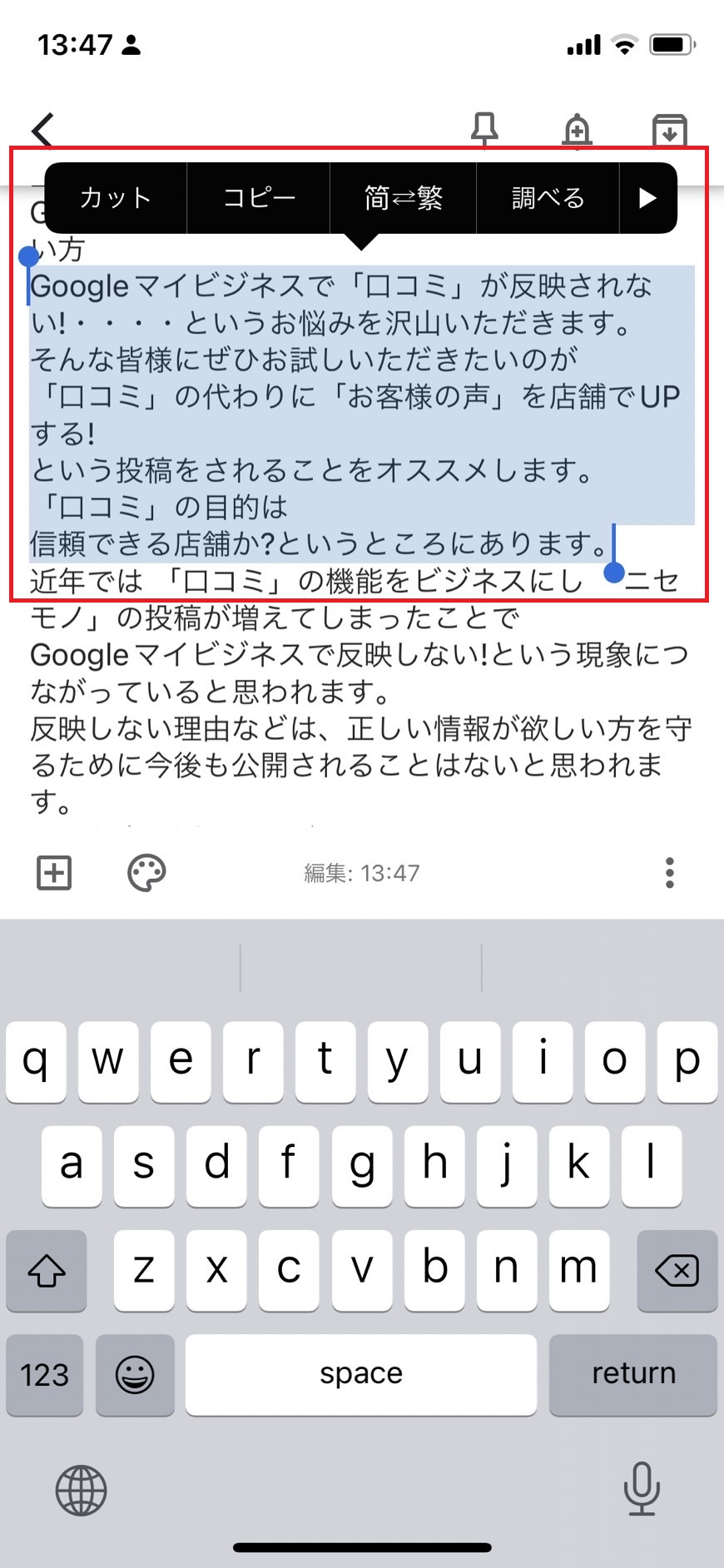Change keyboard language with the globe
This screenshot has width=724, height=1568.
click(x=81, y=1490)
